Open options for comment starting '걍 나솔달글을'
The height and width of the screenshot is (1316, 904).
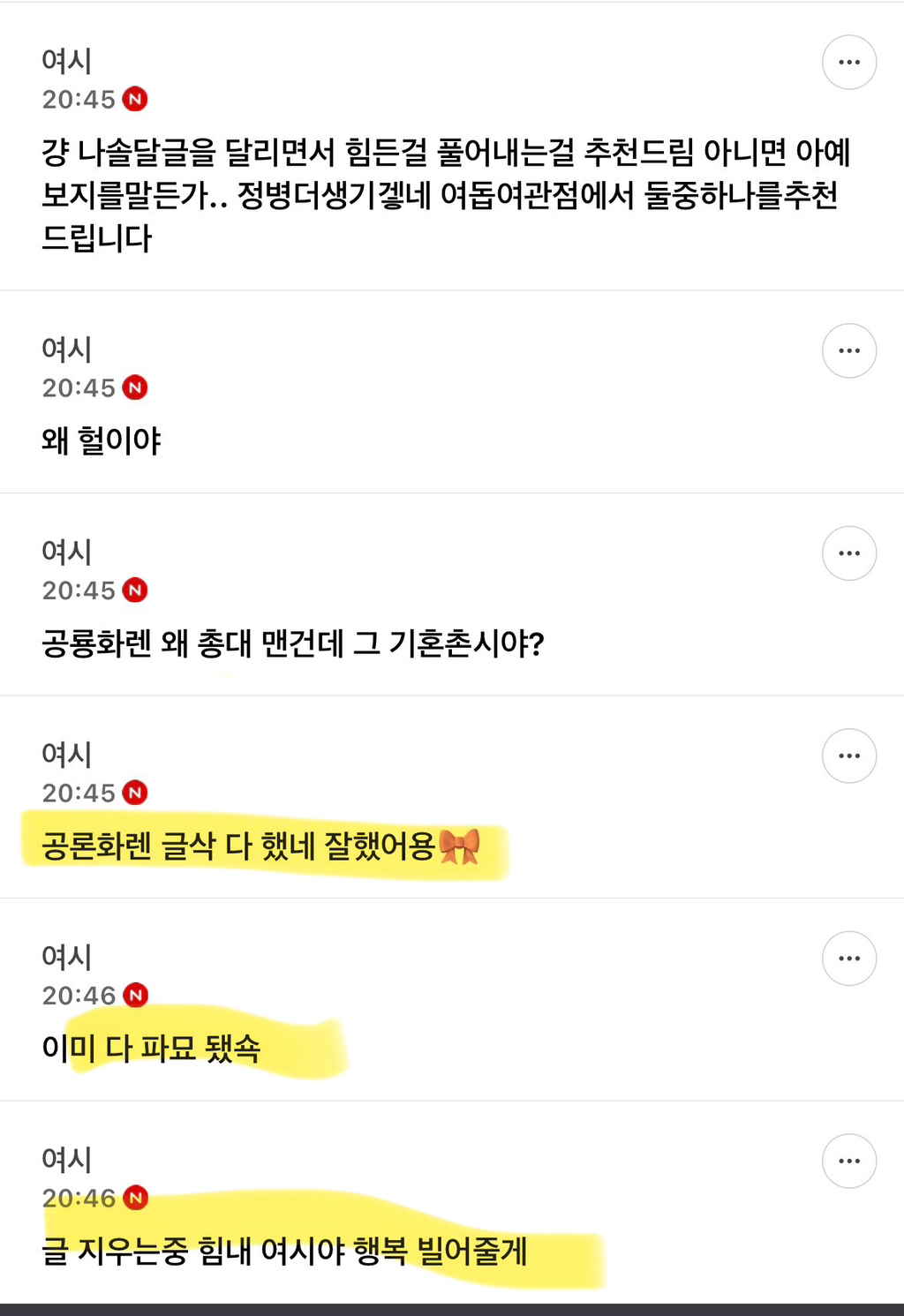tap(848, 63)
